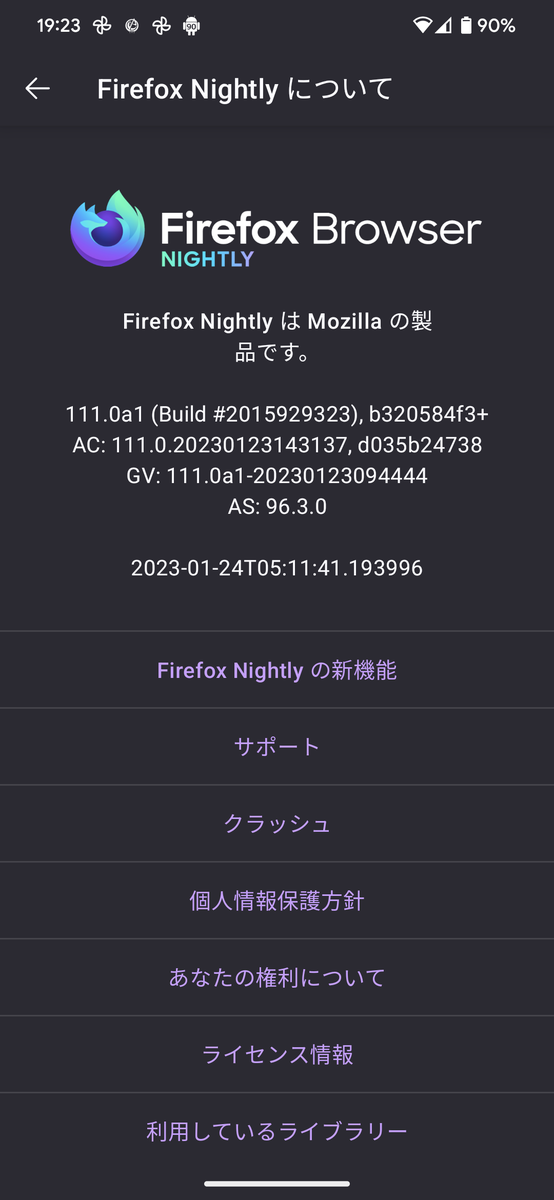Open the クラッシュ reports row
The width and height of the screenshot is (554, 1200).
(x=277, y=824)
